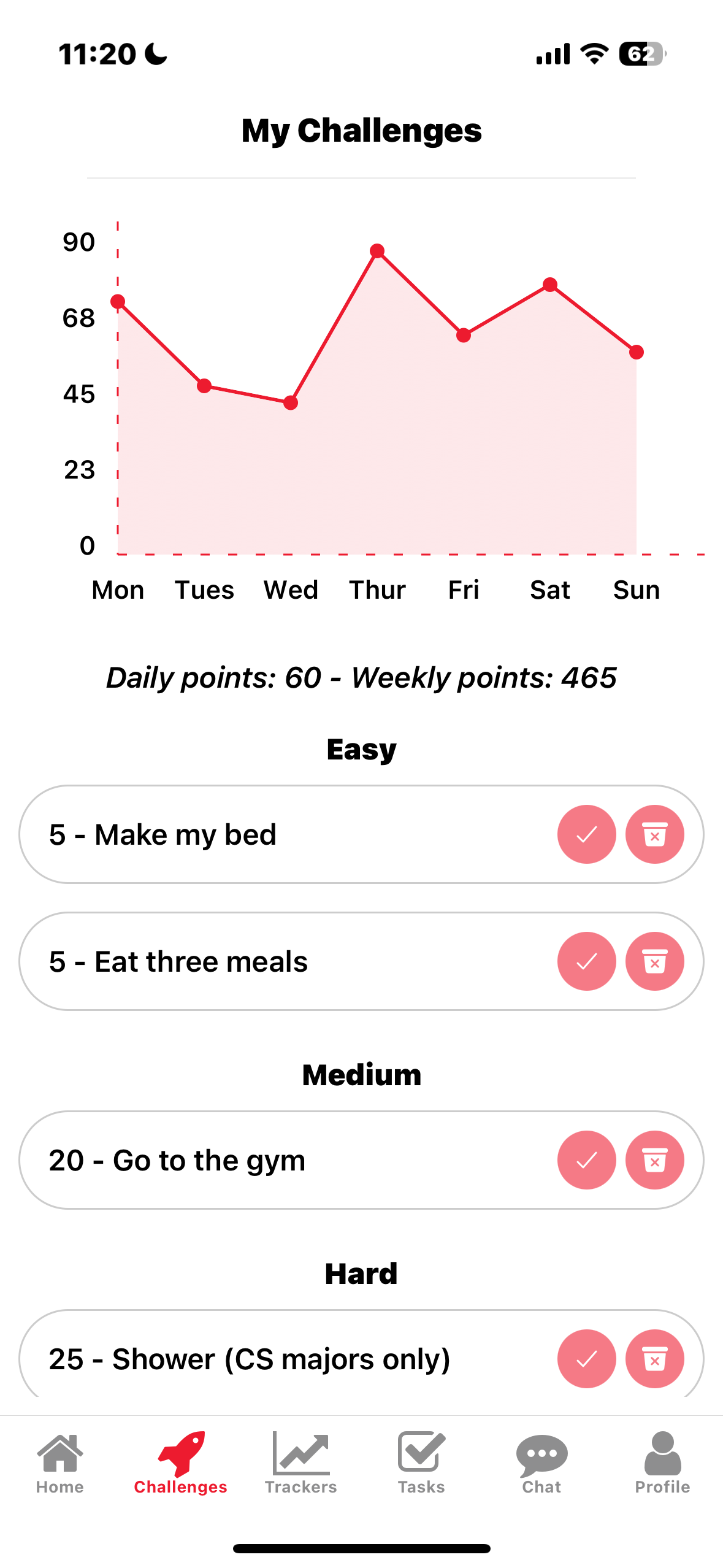
Task: Select the Challenges tab
Action: 180,1463
